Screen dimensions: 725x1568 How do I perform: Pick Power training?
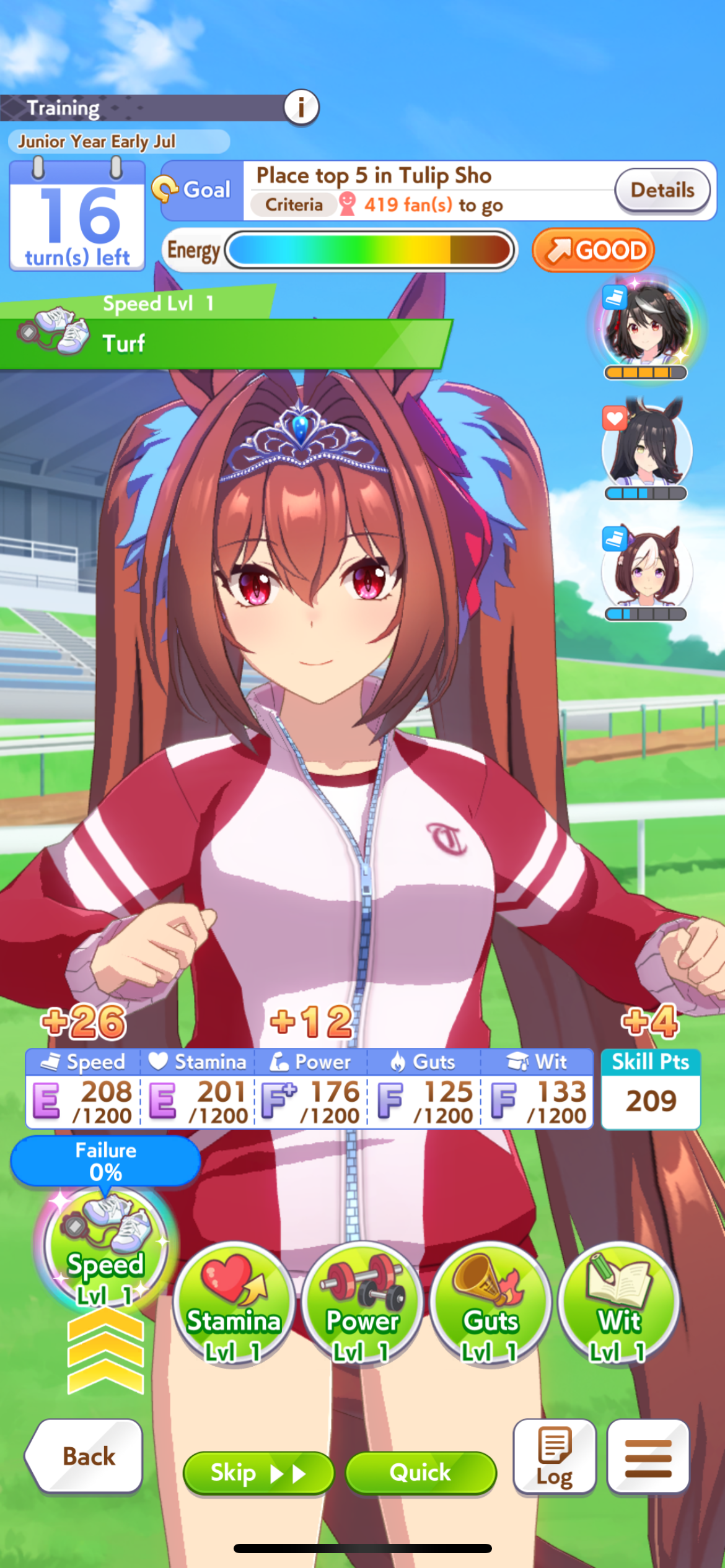tap(362, 1303)
